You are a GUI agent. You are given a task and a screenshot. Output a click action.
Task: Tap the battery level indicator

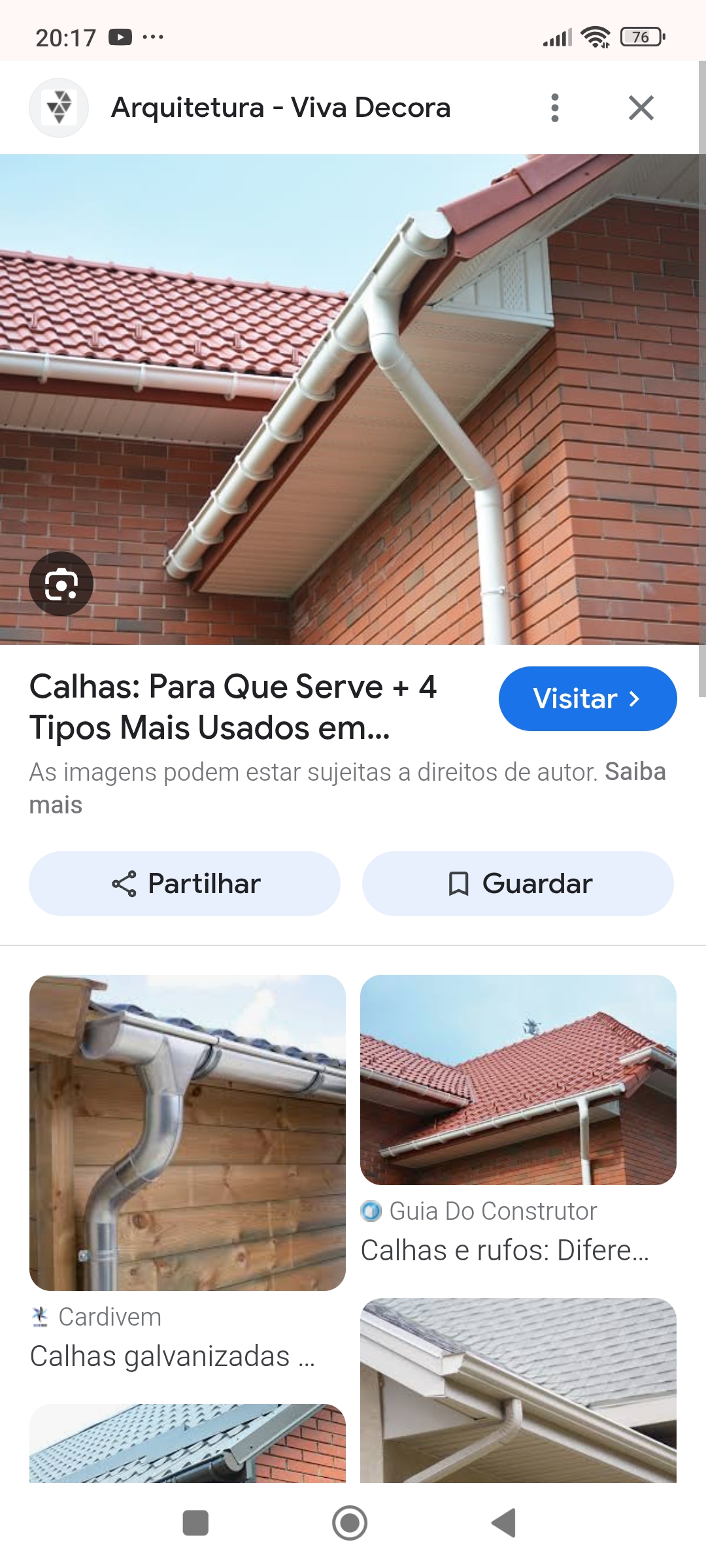[641, 37]
